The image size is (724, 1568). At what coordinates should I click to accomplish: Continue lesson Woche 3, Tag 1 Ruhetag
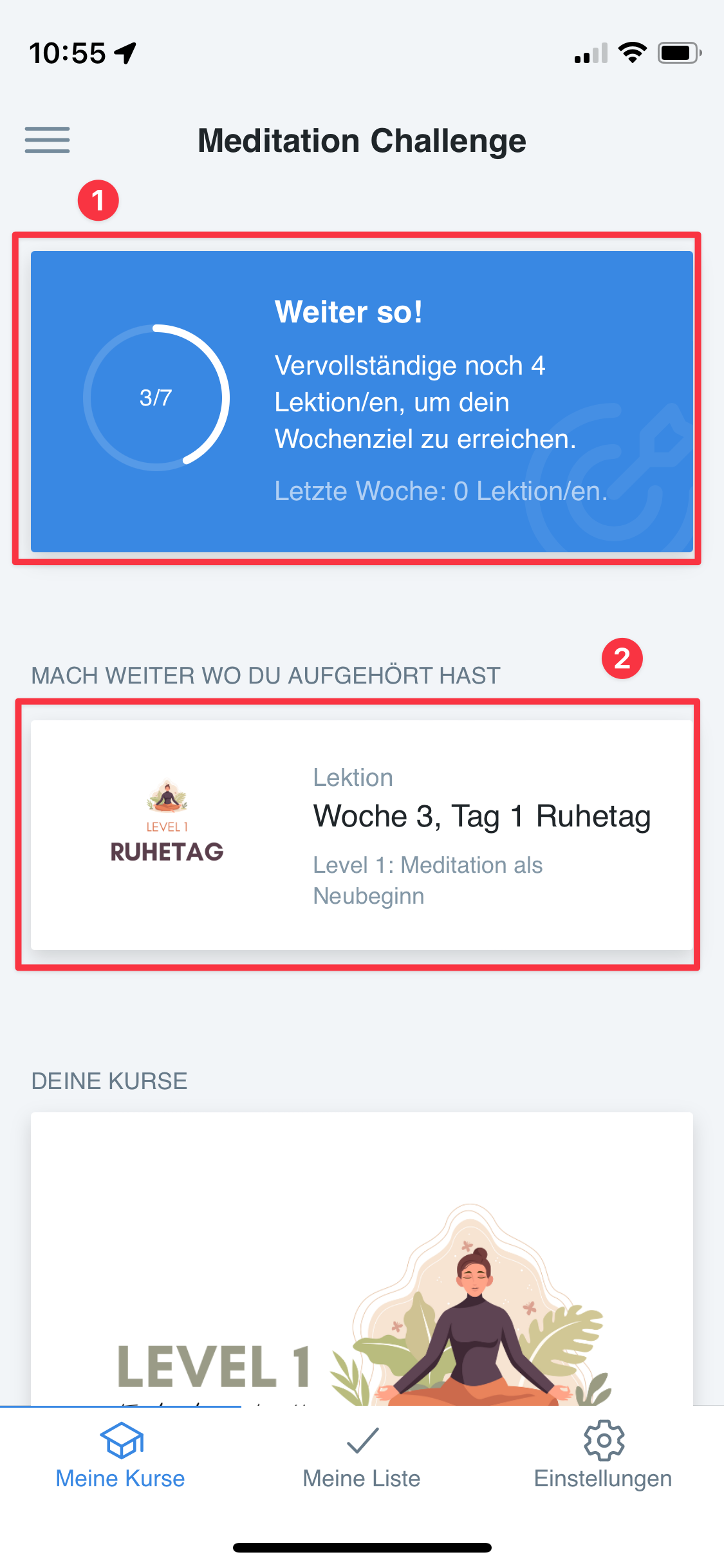pyautogui.click(x=362, y=834)
